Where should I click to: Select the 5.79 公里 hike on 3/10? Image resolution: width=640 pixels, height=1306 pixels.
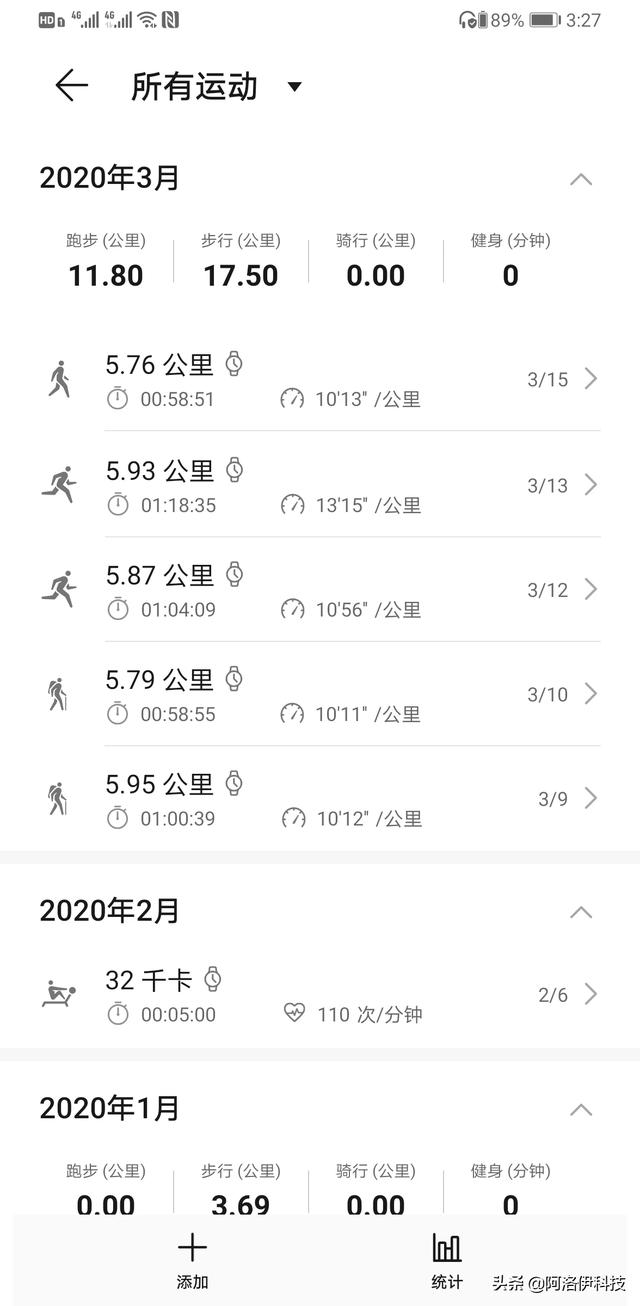[350, 695]
